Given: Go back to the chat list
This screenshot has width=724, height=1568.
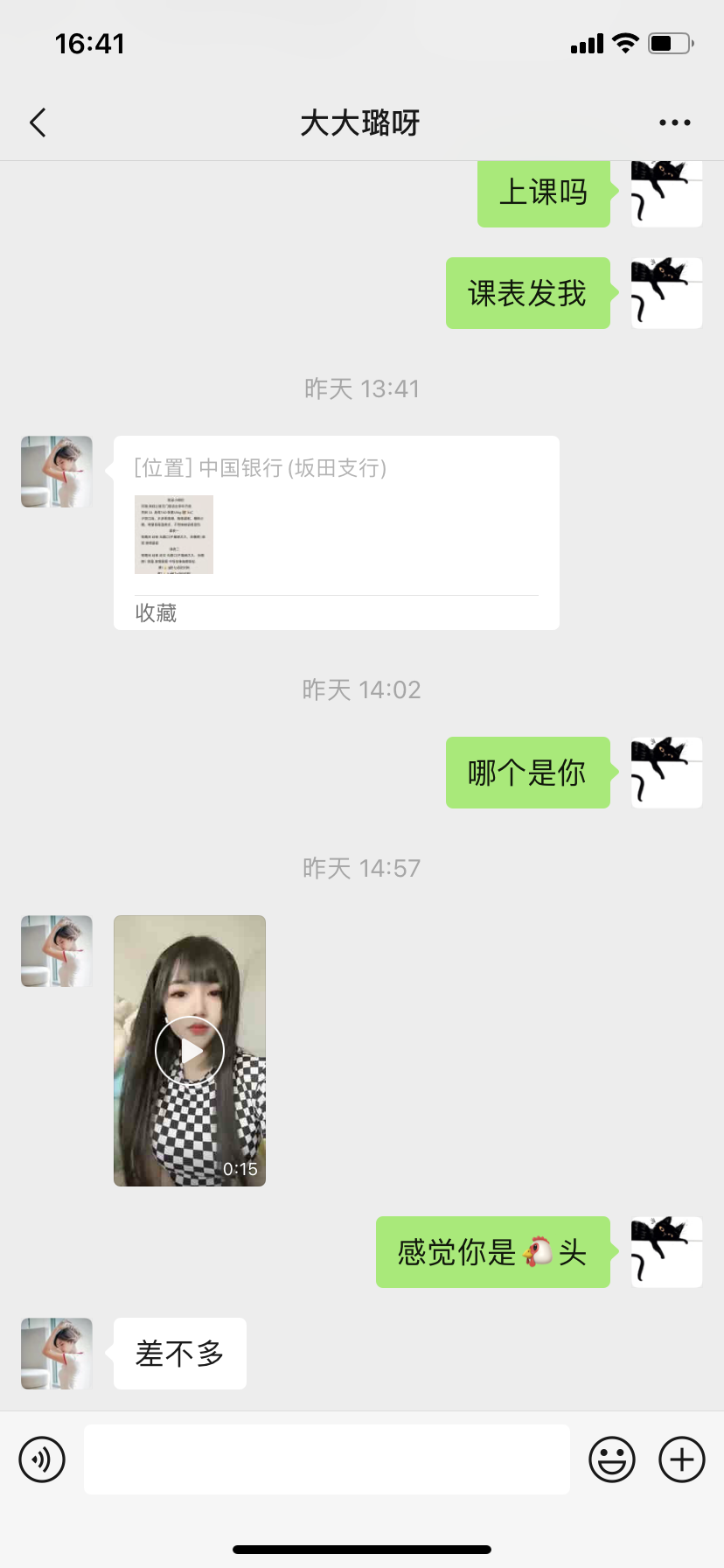Looking at the screenshot, I should pos(38,123).
